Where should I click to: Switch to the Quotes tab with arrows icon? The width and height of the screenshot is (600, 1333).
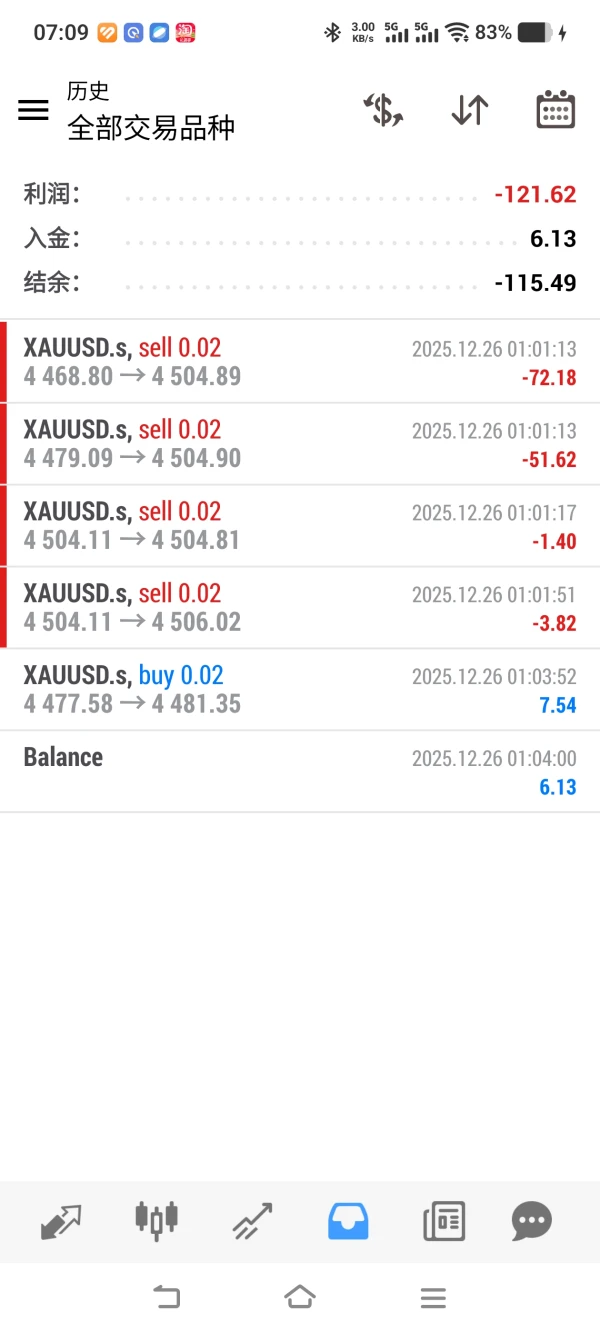click(61, 1221)
